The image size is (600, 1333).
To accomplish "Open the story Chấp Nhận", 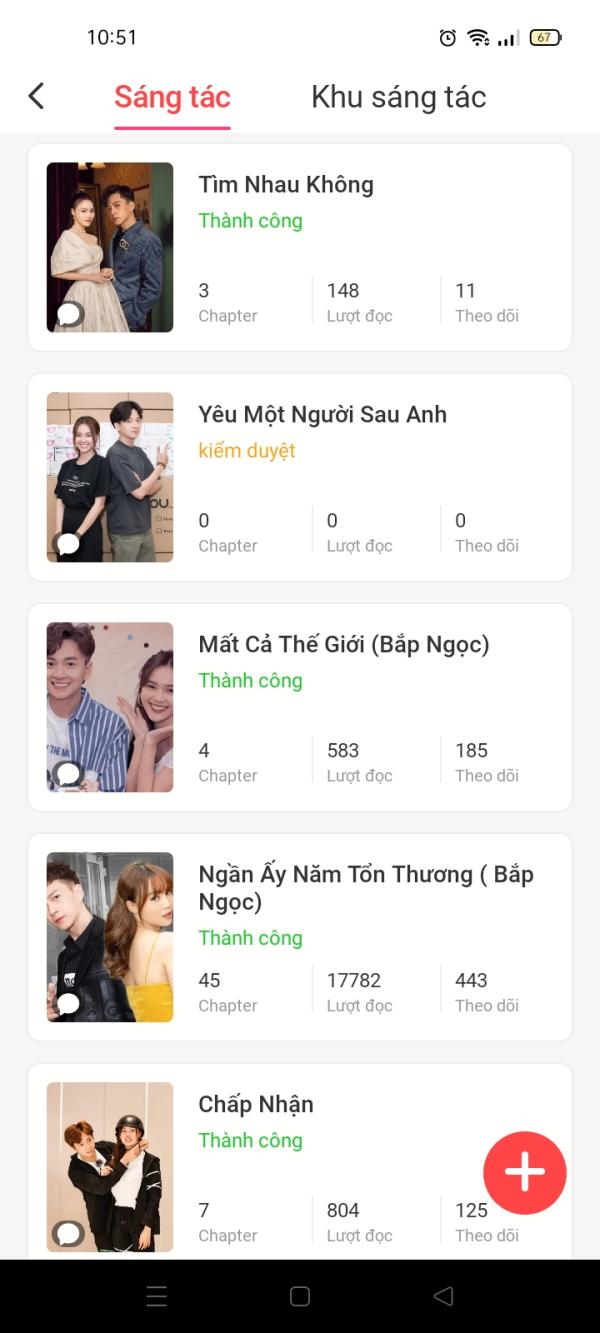I will click(x=300, y=1161).
